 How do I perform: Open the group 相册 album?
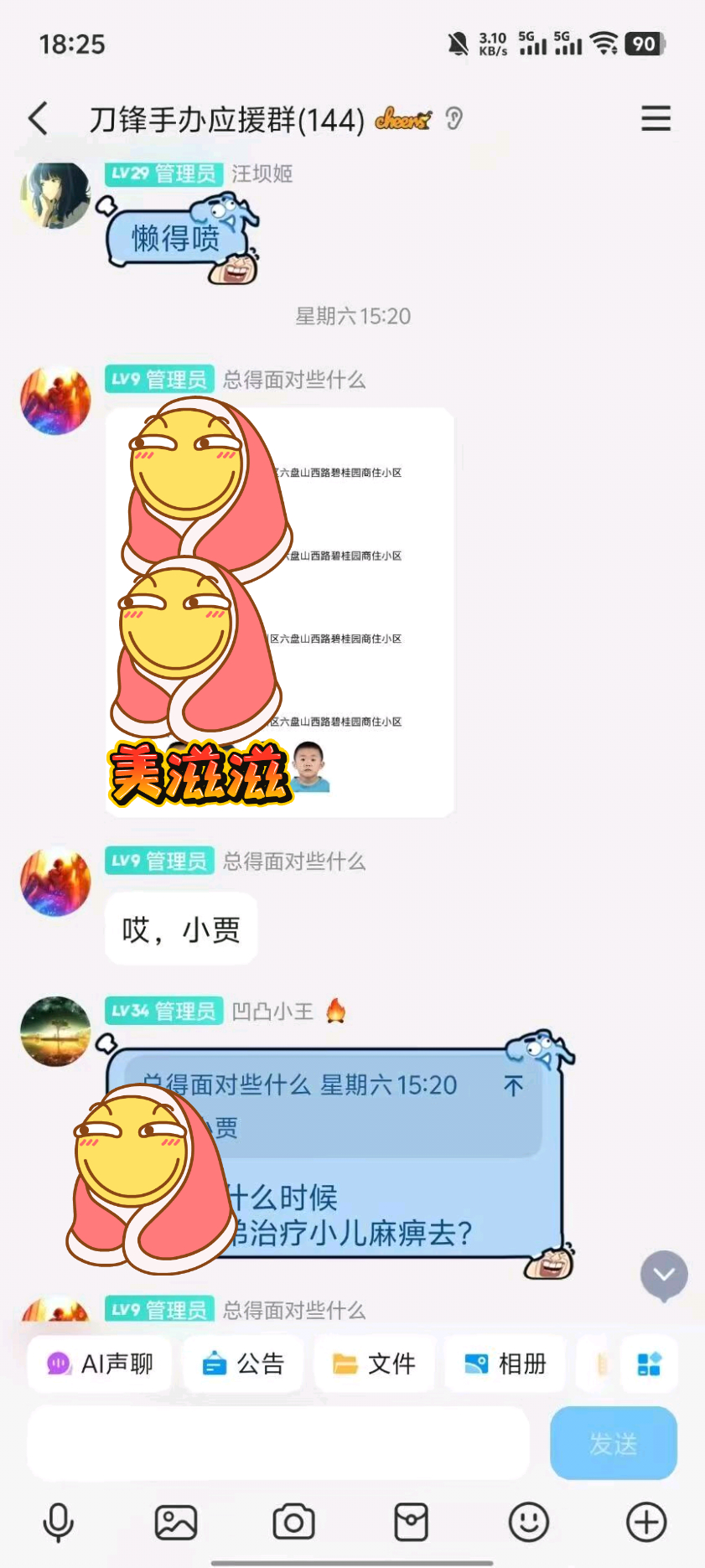pos(505,1364)
